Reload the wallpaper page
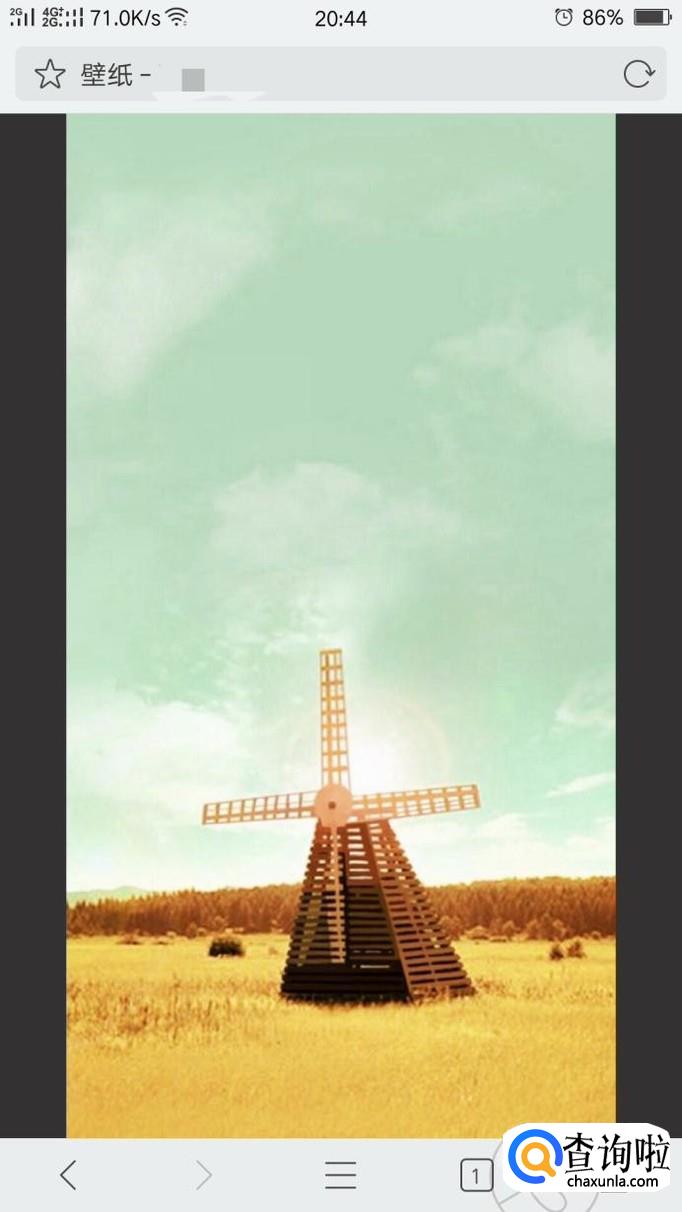The image size is (682, 1212). pos(638,74)
